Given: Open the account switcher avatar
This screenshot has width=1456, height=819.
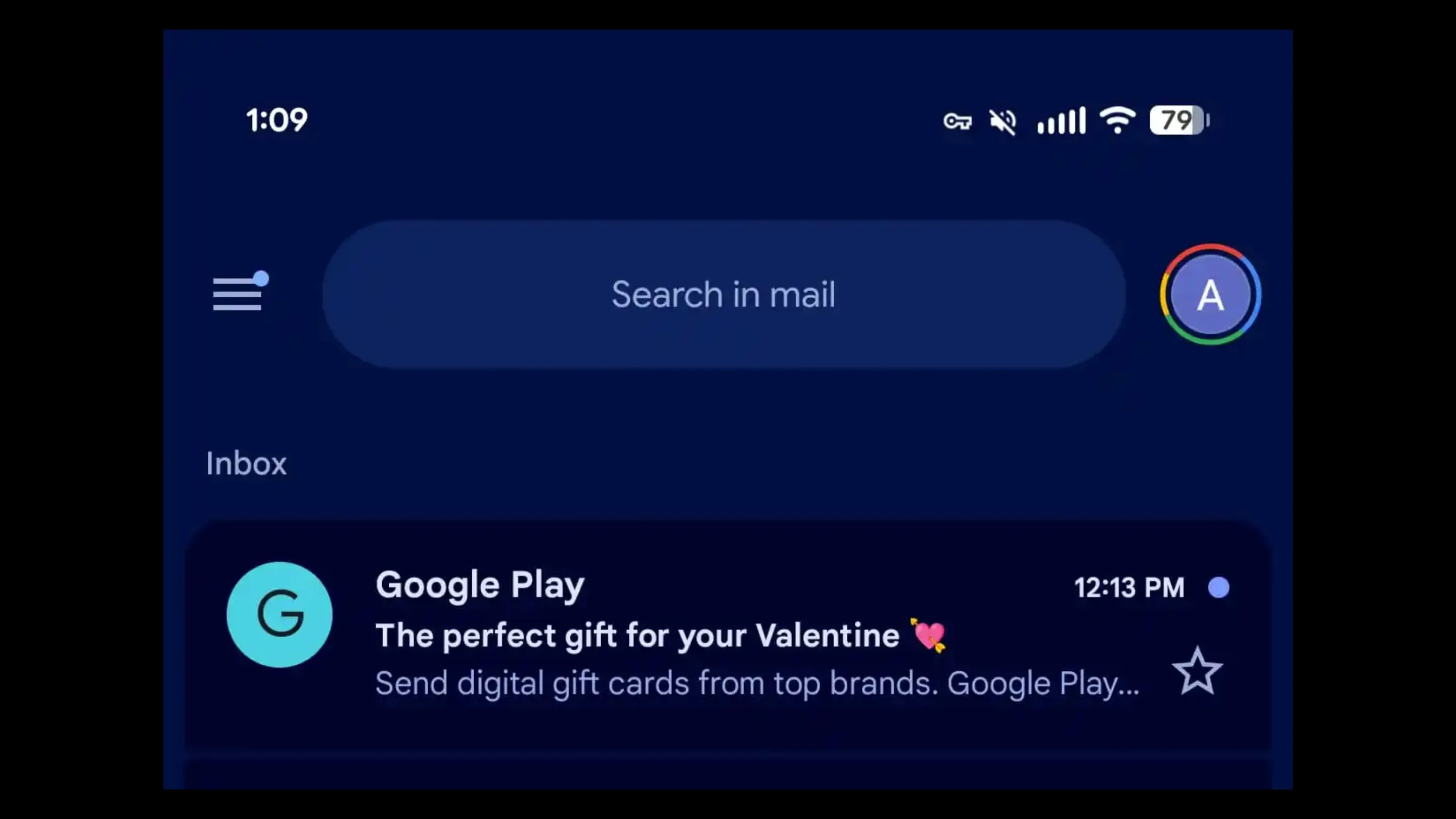Looking at the screenshot, I should (1210, 294).
